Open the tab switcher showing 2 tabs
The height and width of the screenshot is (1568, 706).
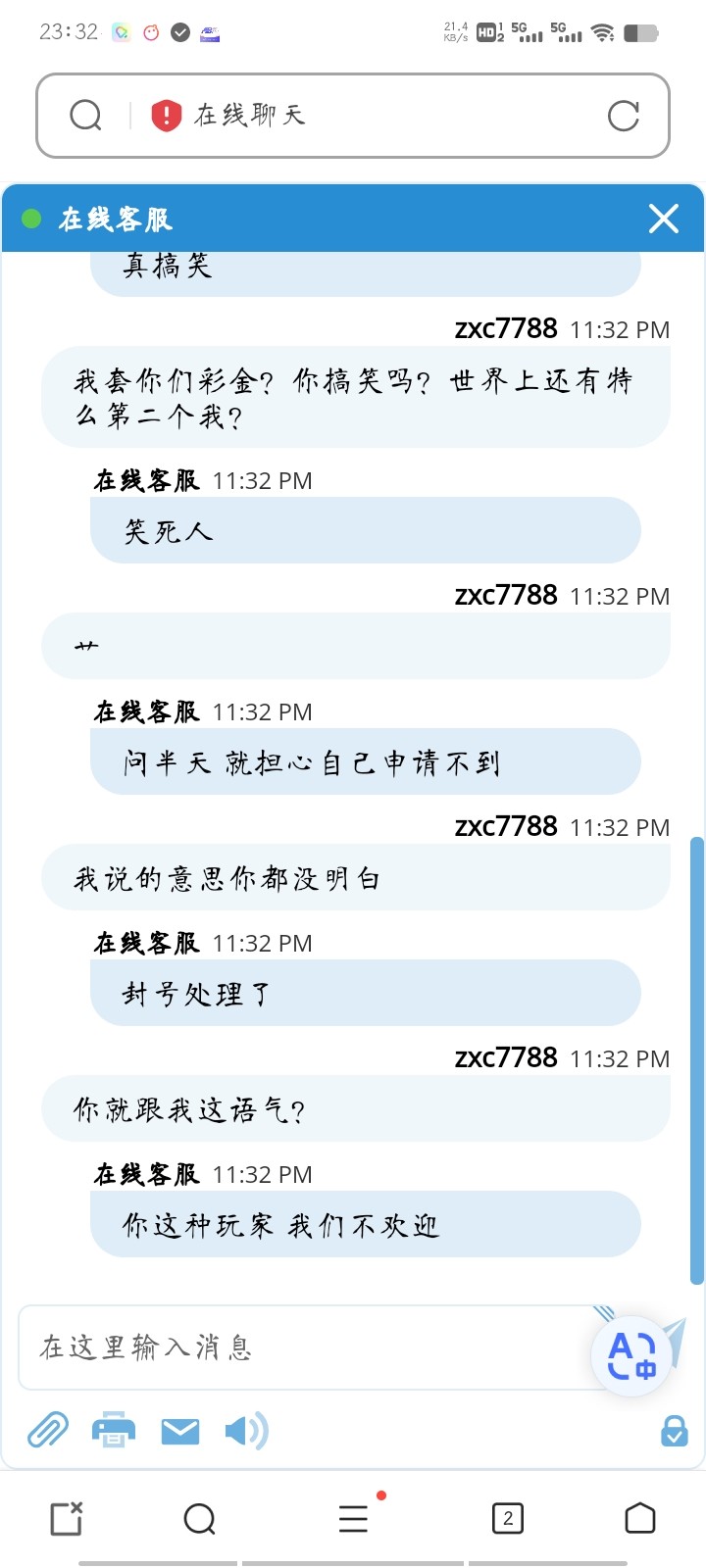pyautogui.click(x=507, y=1518)
